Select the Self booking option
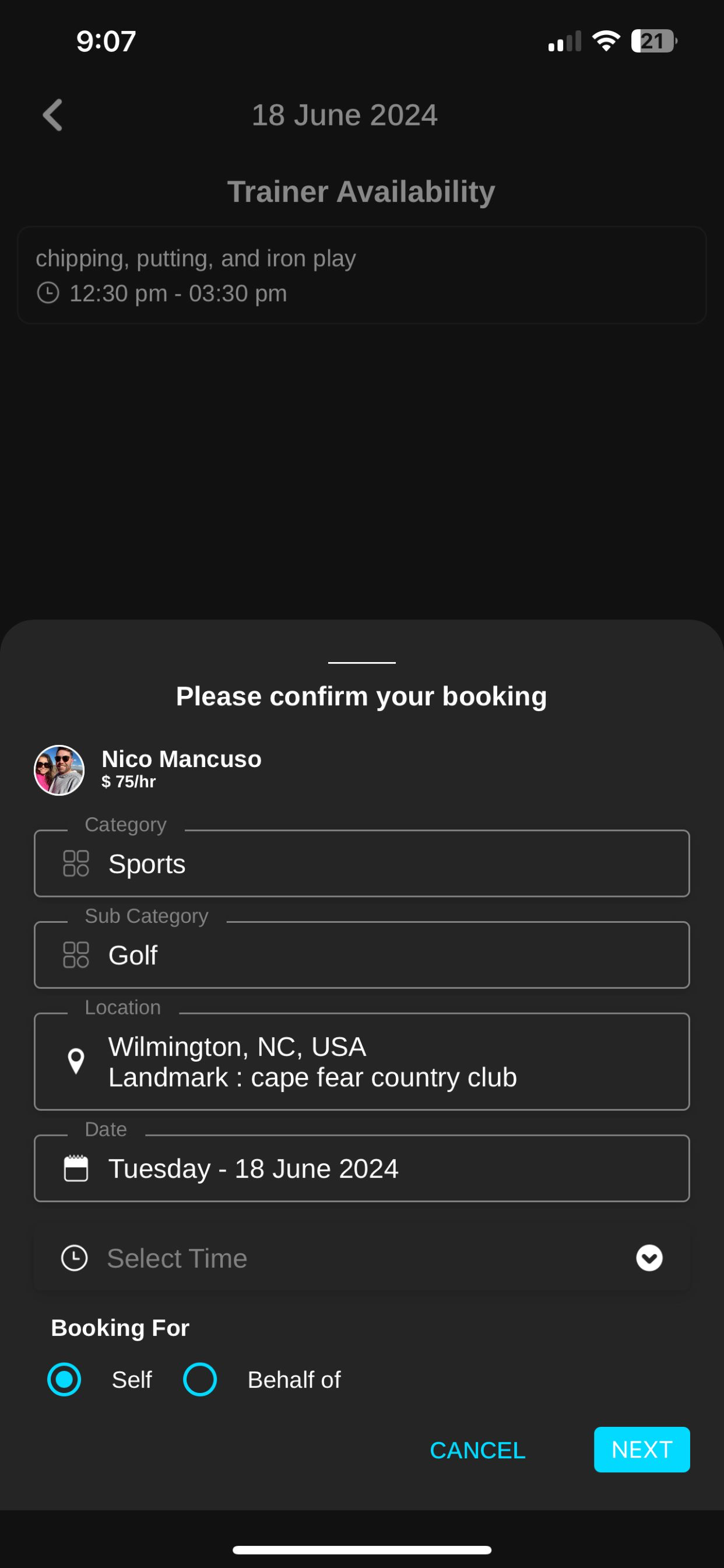Image resolution: width=724 pixels, height=1568 pixels. [64, 1380]
